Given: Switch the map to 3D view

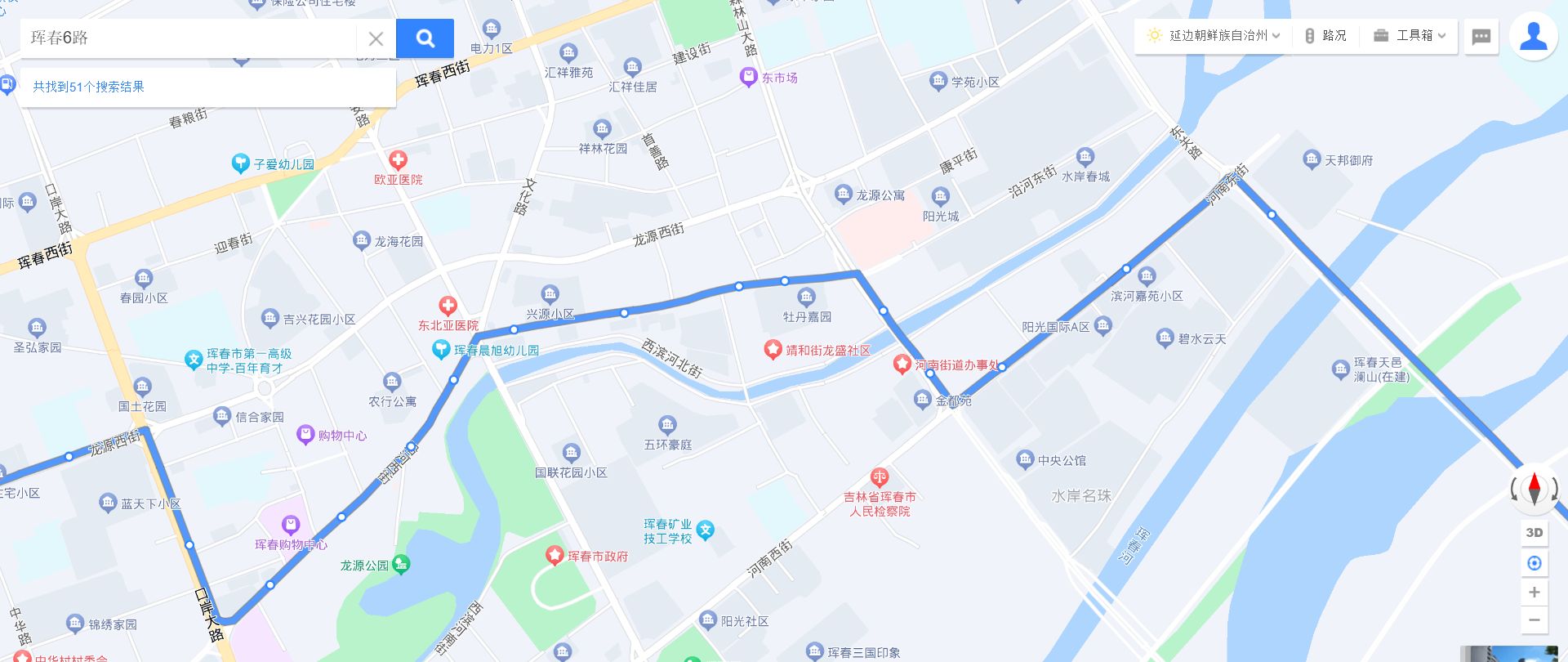Looking at the screenshot, I should tap(1534, 533).
